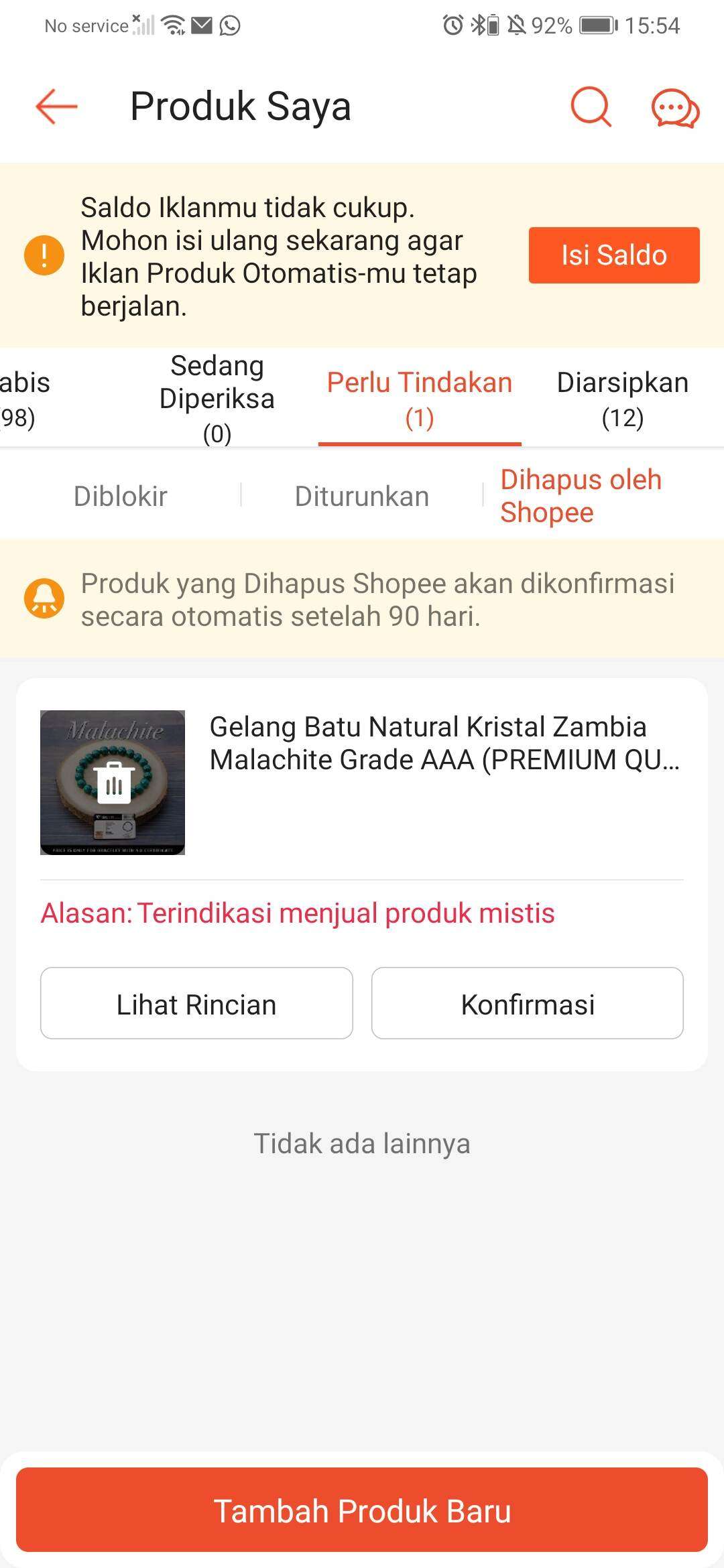Select the Sedang Diperiksa tab

217,399
